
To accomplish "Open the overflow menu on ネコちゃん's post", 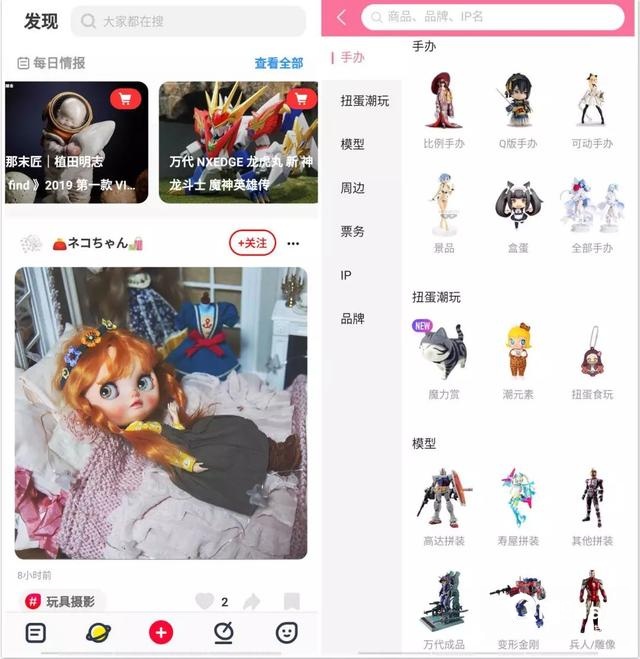I will click(x=293, y=243).
